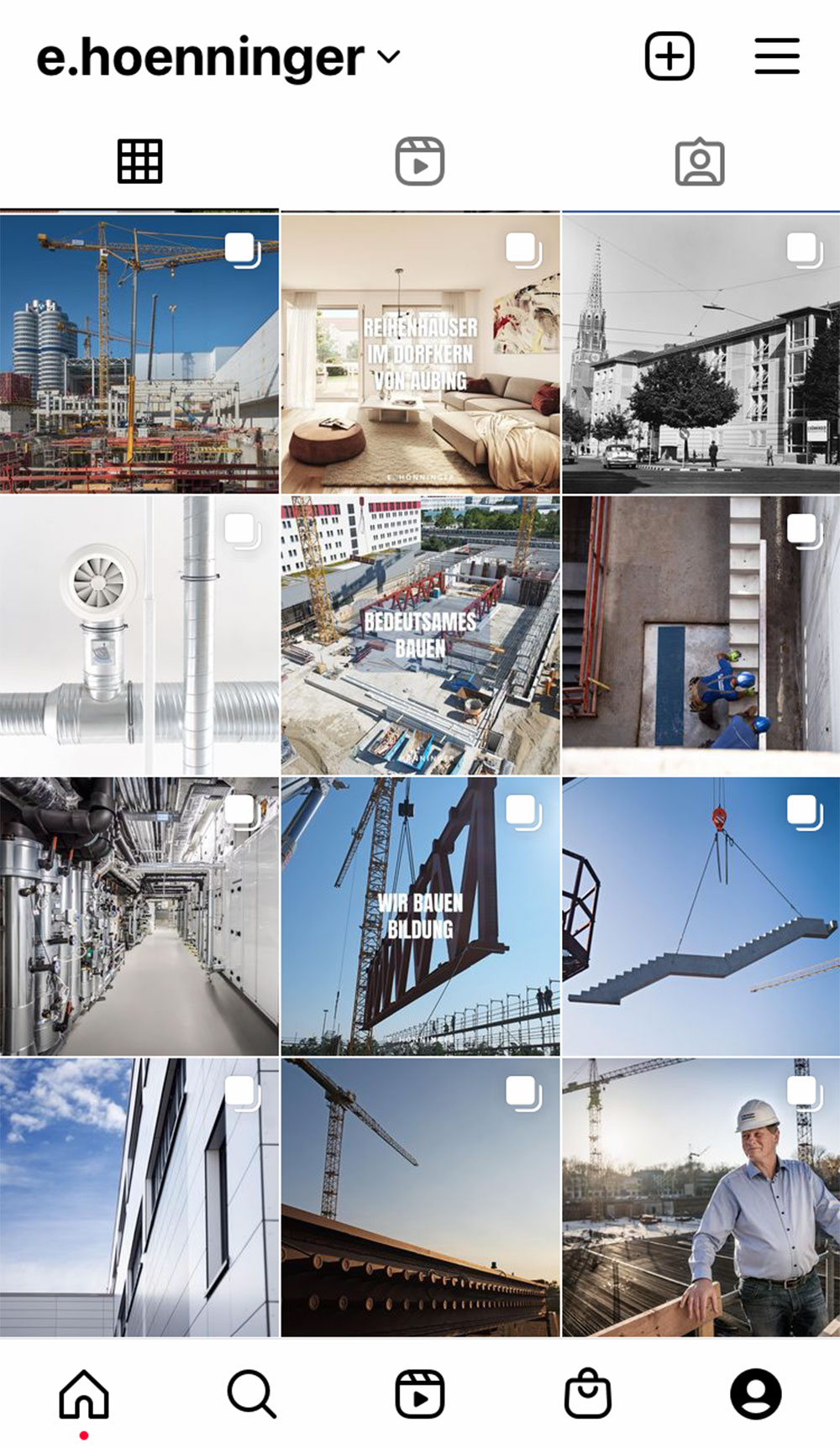
Task: Open the man in white hard hat post
Action: [x=701, y=1197]
